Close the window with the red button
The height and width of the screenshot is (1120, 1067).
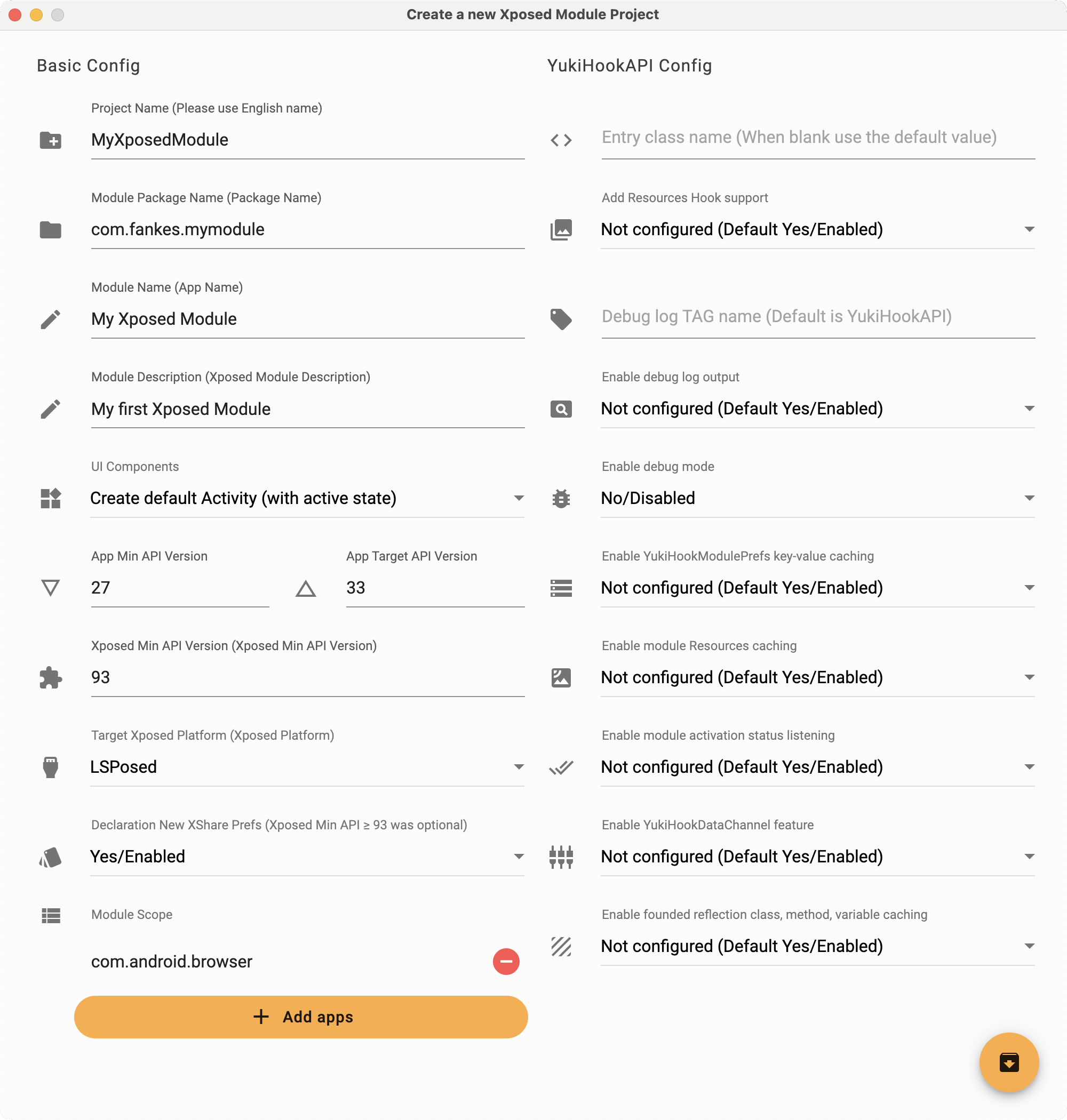[x=15, y=15]
